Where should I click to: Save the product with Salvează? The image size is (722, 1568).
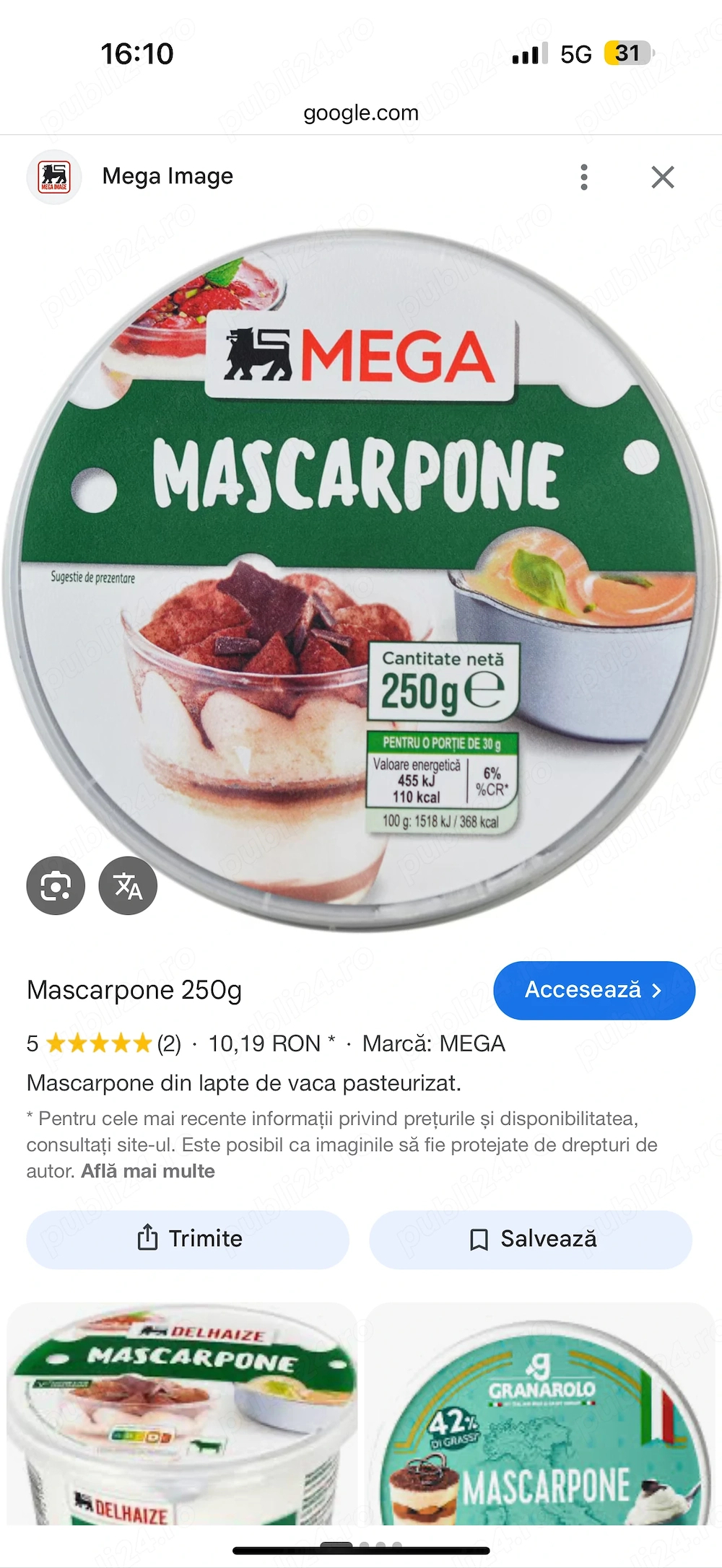[531, 1239]
